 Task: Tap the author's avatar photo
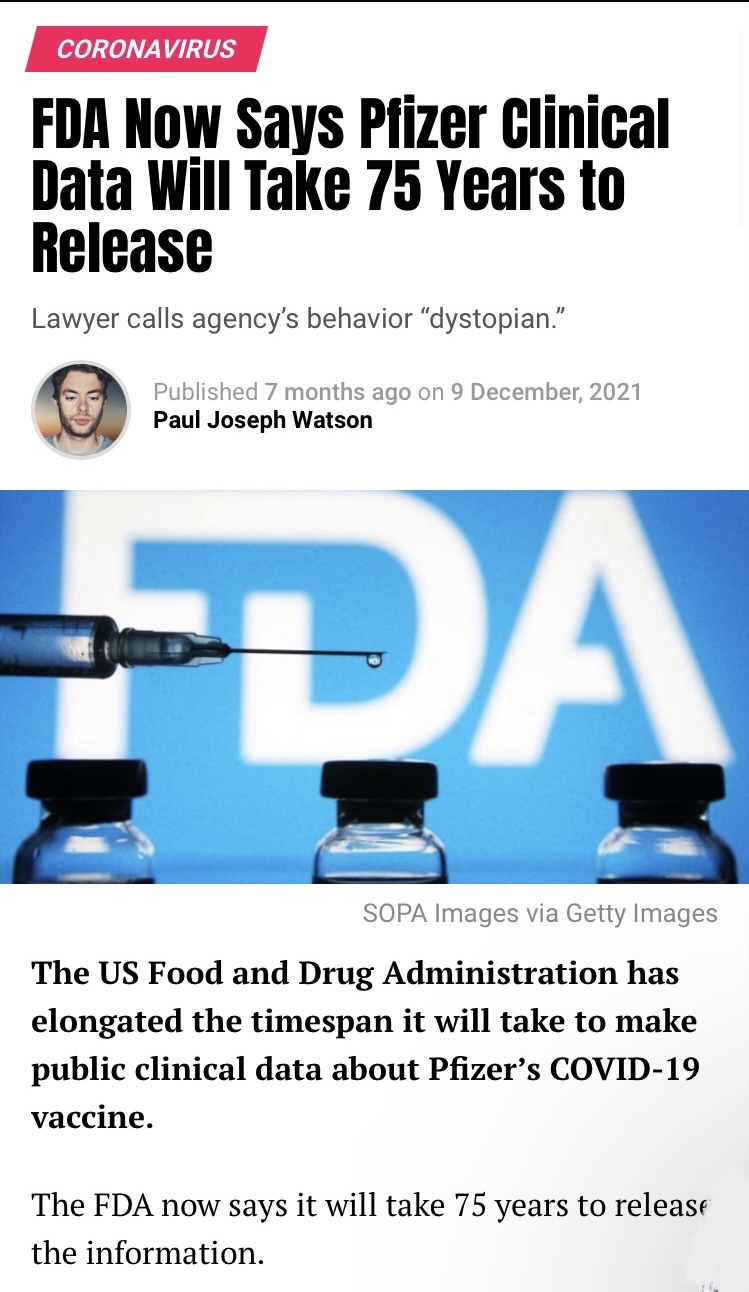tap(81, 409)
